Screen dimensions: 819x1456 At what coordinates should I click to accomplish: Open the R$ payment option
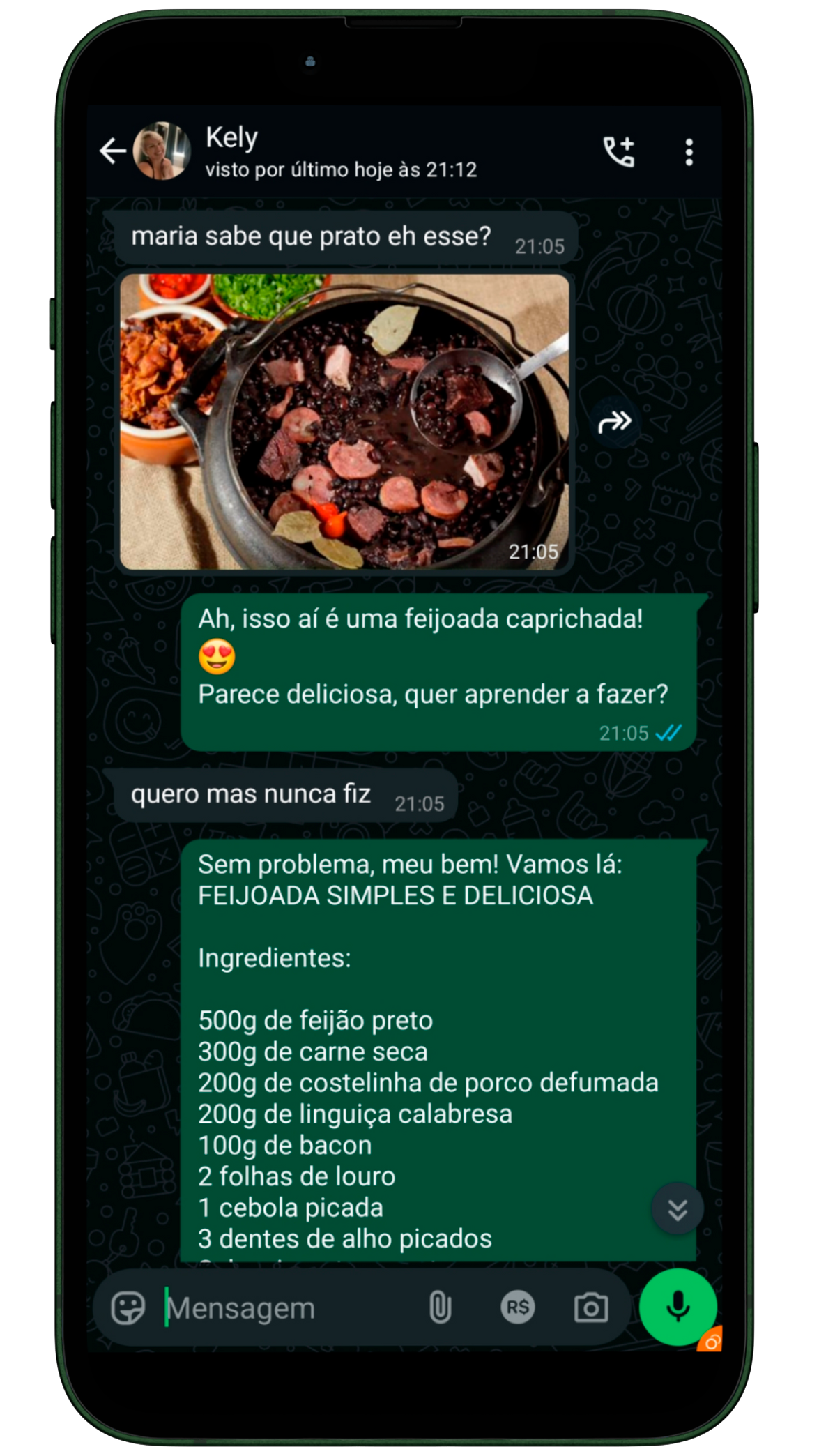(517, 1307)
